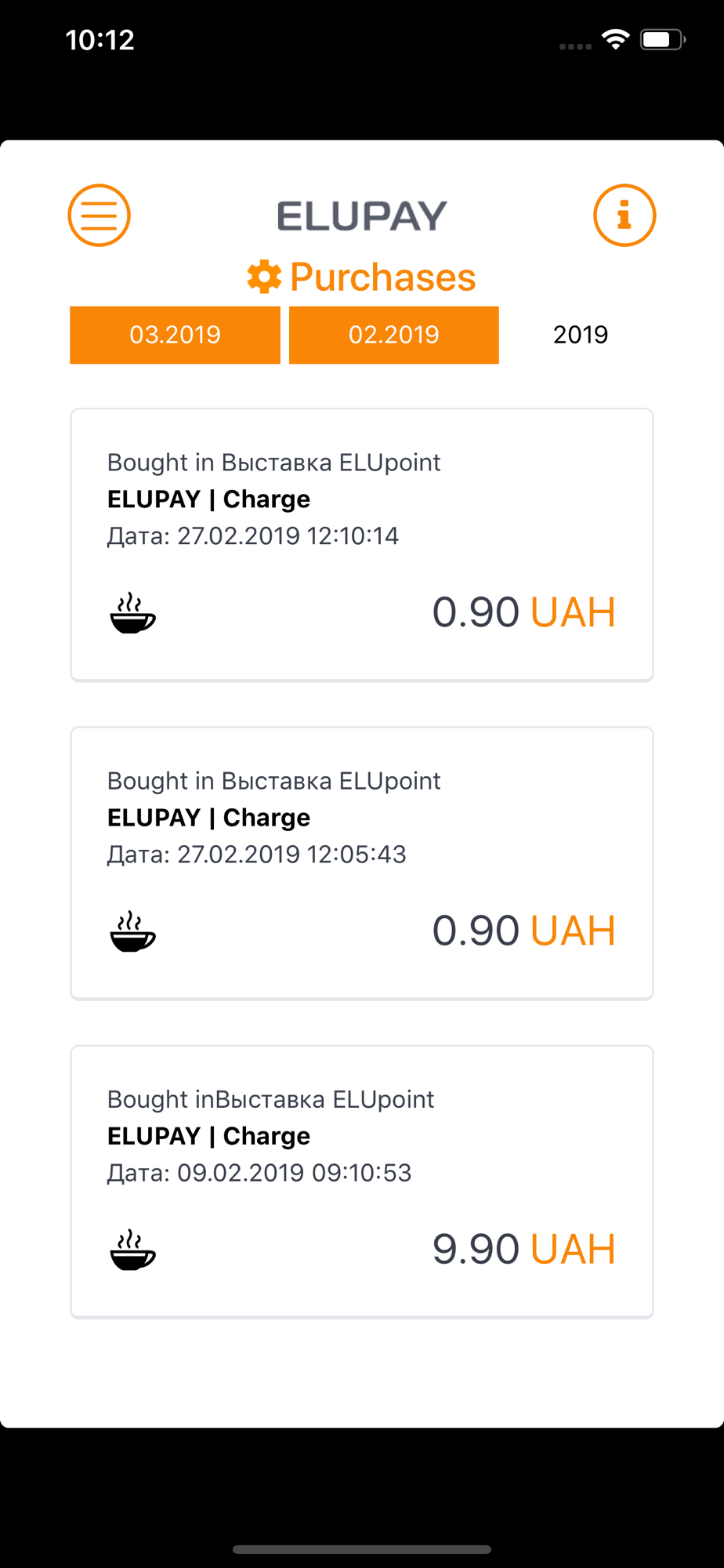Open the hamburger menu
Image resolution: width=724 pixels, height=1568 pixels.
click(99, 216)
